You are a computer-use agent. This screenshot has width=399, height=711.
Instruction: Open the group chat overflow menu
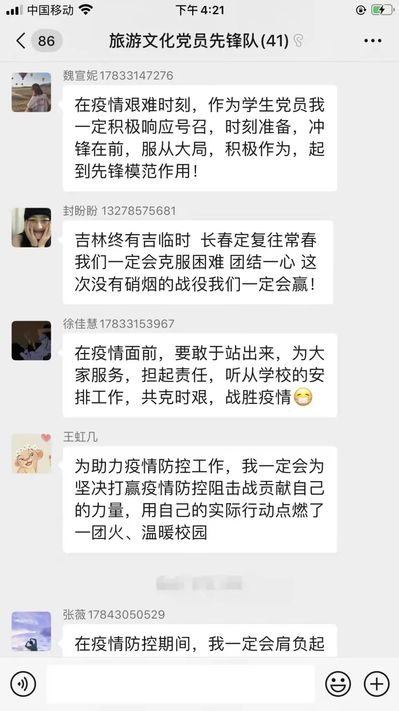pyautogui.click(x=373, y=41)
